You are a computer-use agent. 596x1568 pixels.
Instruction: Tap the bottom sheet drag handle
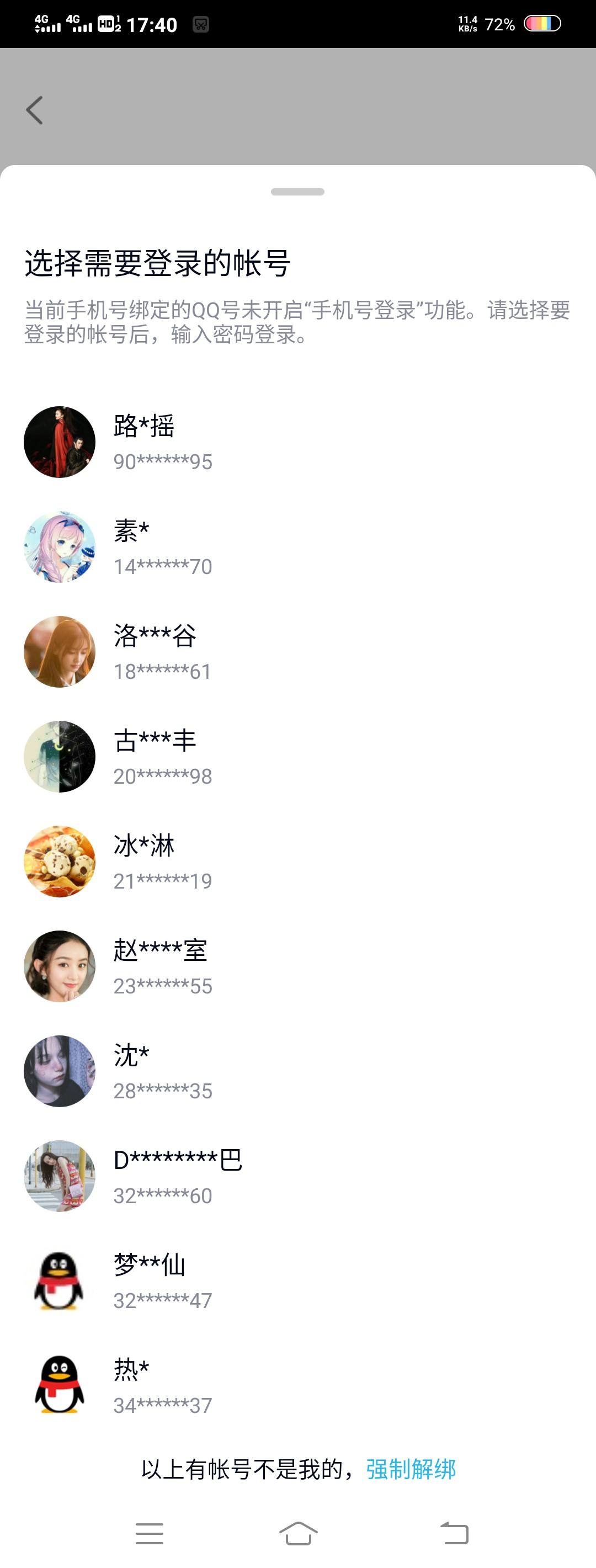297,192
